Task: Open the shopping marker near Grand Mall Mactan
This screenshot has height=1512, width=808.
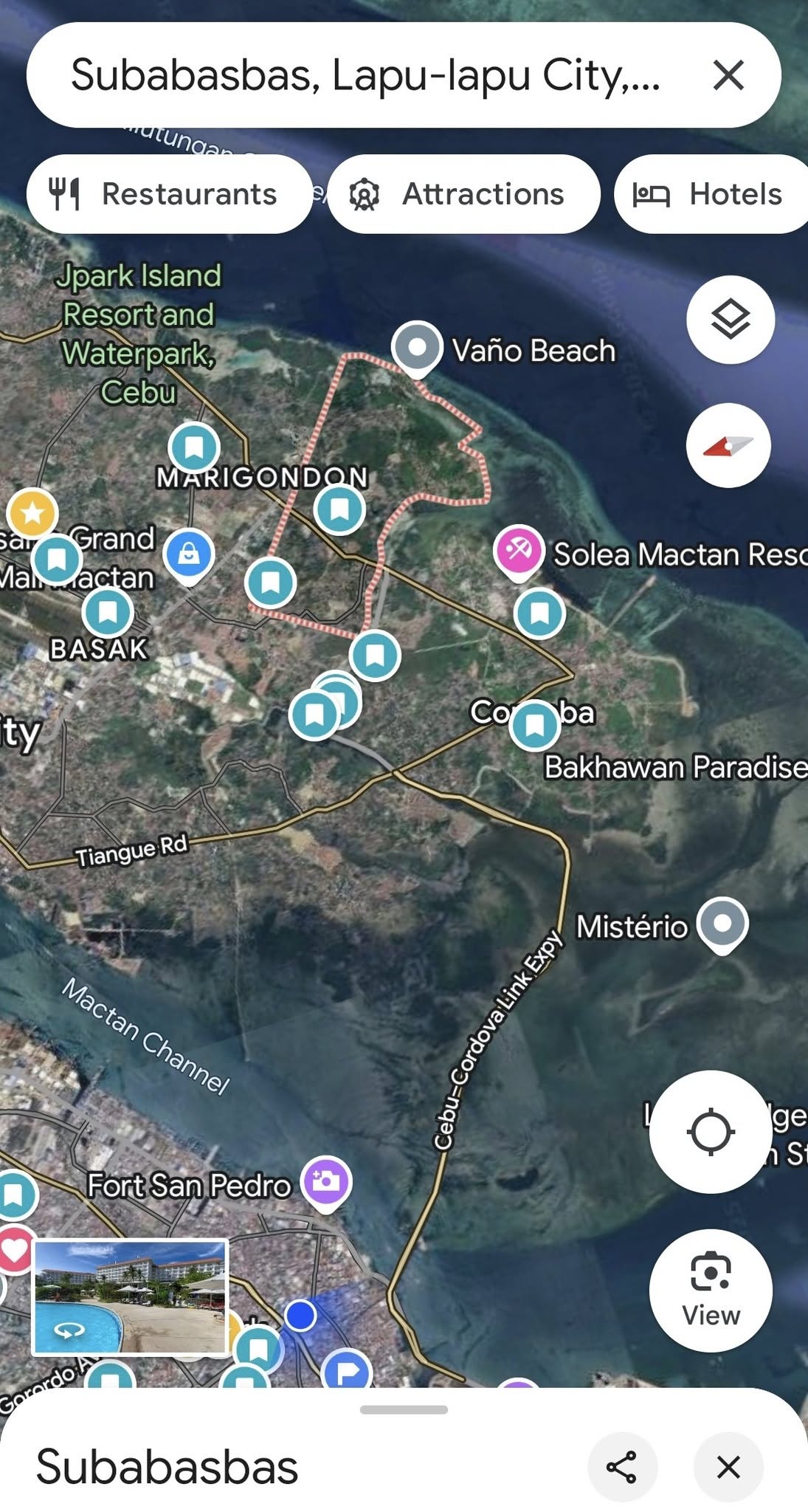Action: [x=189, y=554]
